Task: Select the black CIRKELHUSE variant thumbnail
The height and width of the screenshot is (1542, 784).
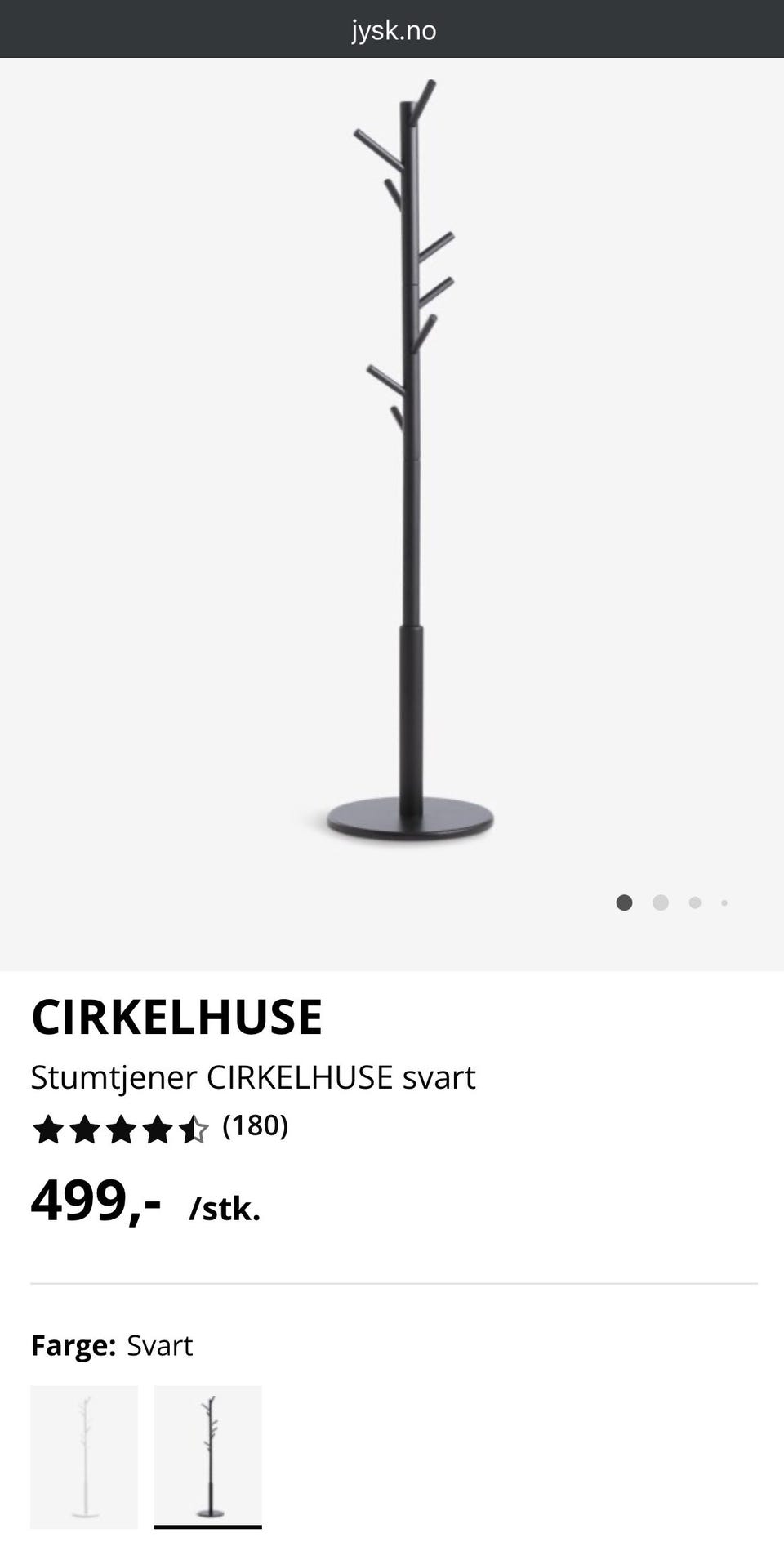Action: click(x=208, y=1457)
